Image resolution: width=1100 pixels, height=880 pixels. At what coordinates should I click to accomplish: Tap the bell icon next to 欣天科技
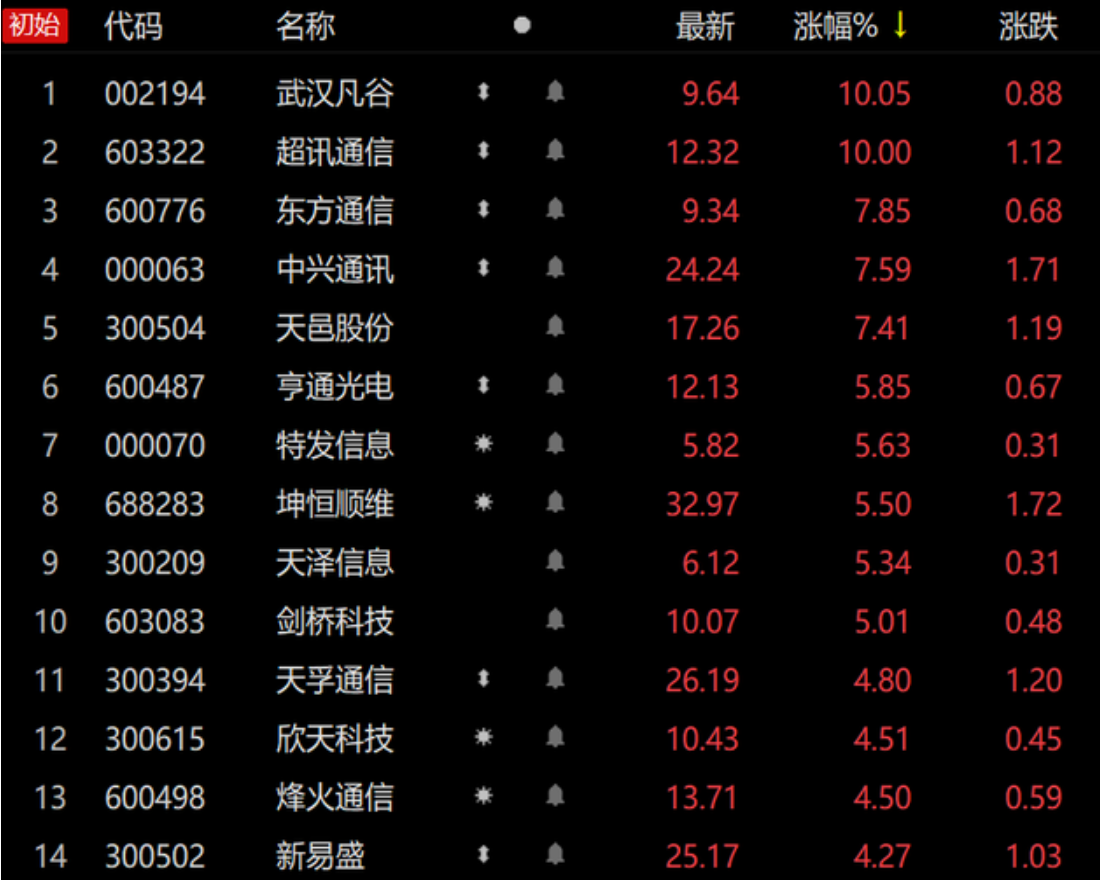click(556, 738)
